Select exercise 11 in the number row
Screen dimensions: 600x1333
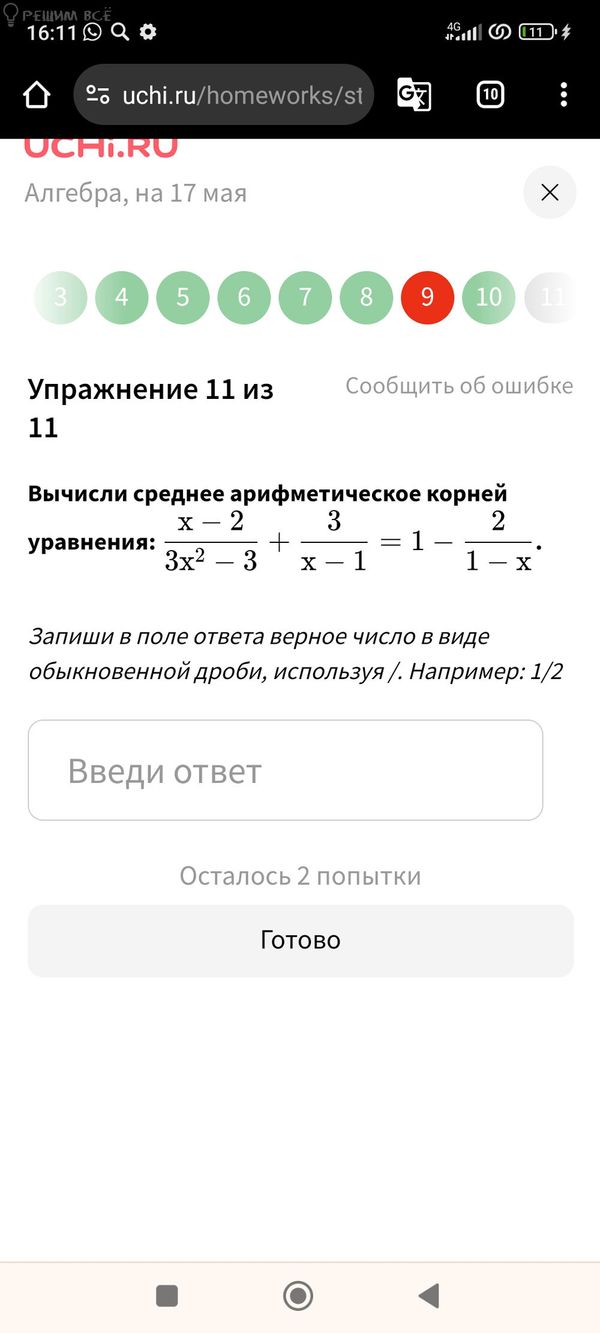550,297
